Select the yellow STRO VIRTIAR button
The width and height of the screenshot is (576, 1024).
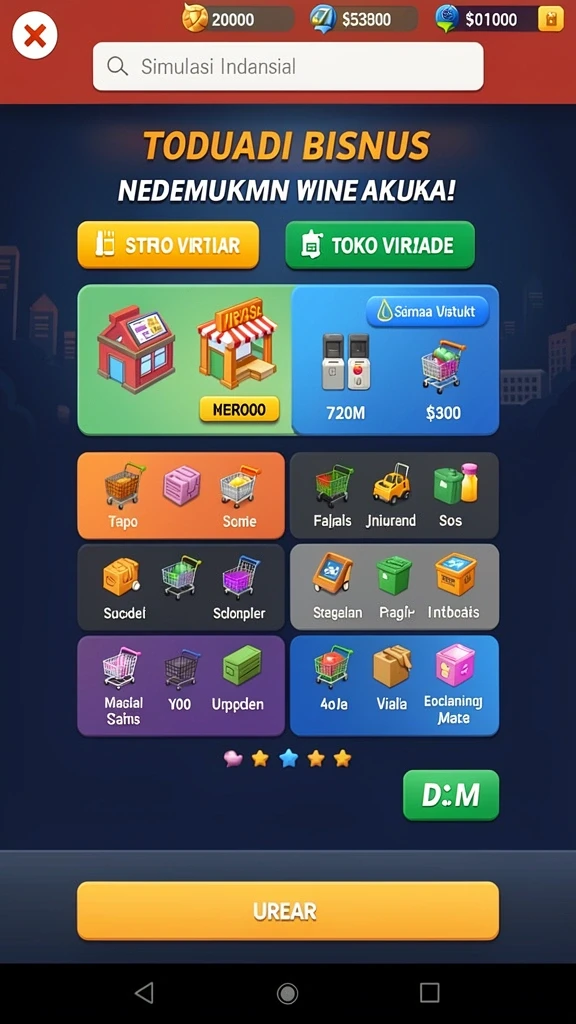point(168,246)
